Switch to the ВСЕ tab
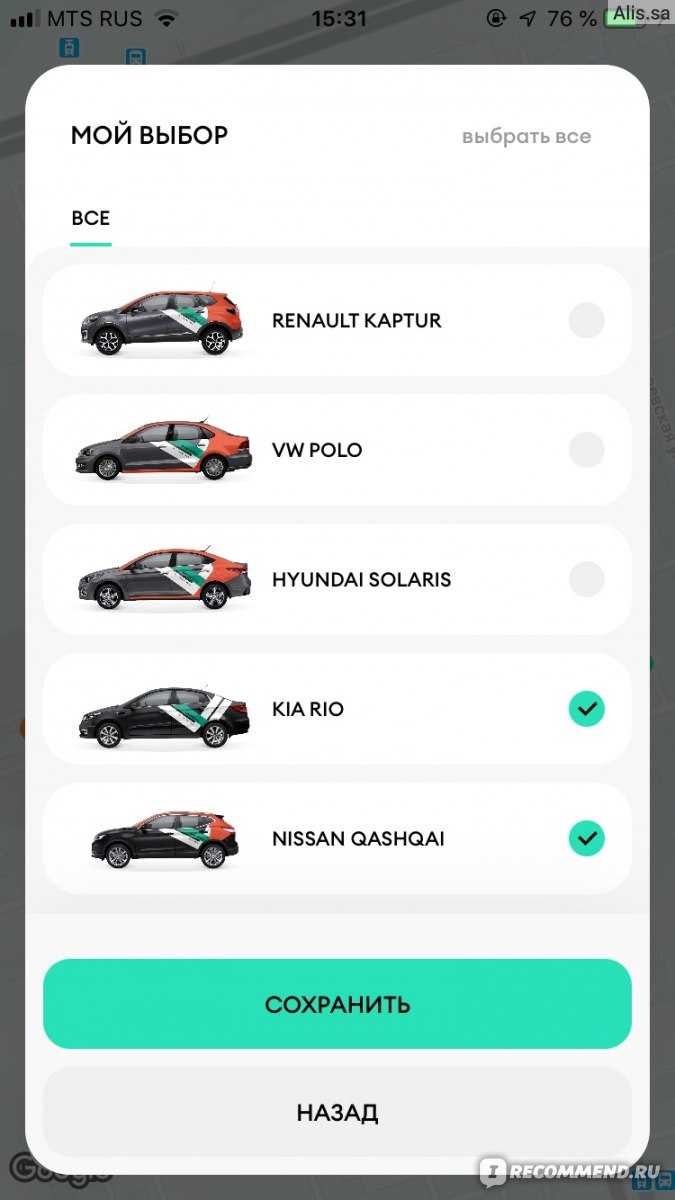 90,219
